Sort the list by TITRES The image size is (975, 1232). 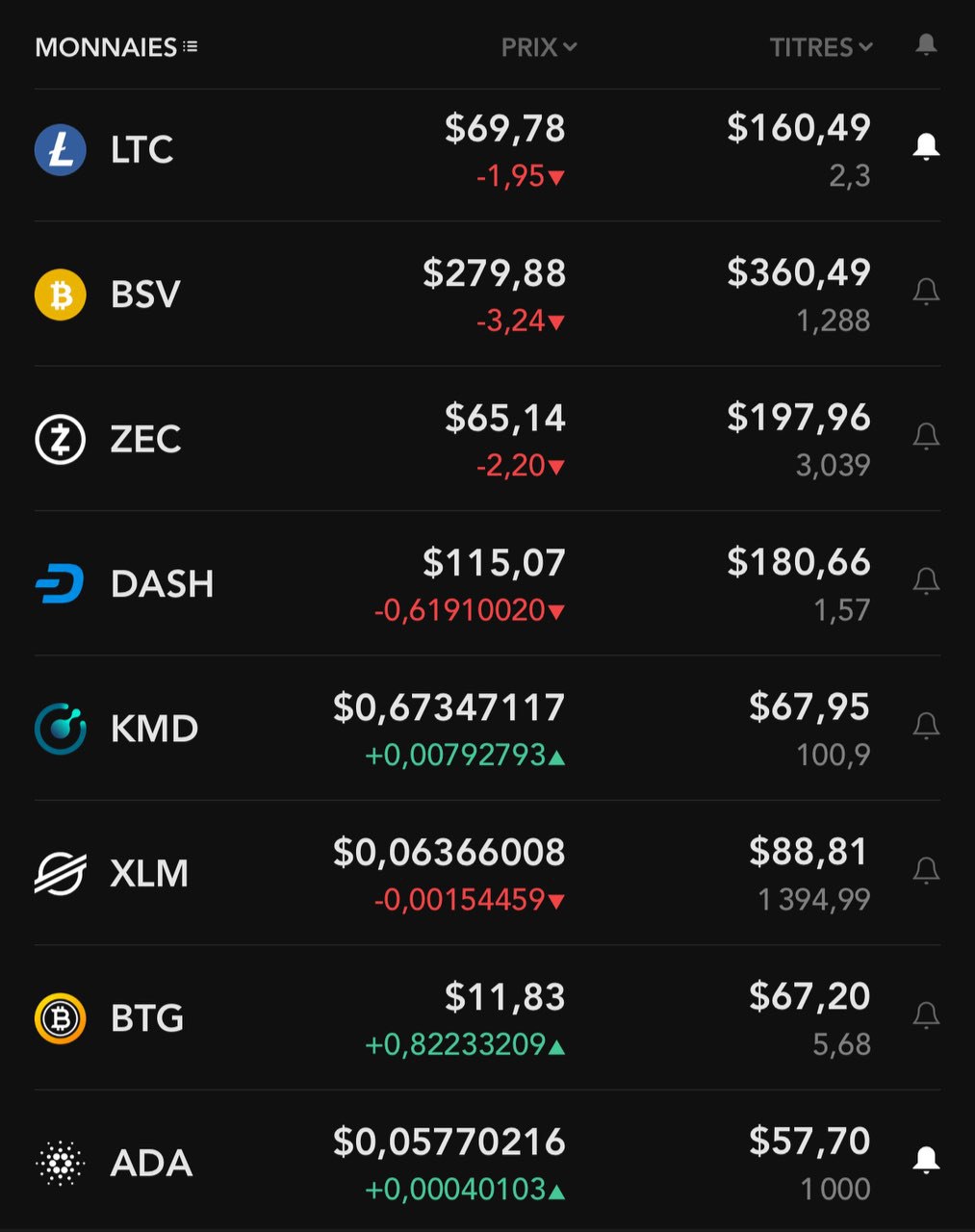pyautogui.click(x=820, y=47)
